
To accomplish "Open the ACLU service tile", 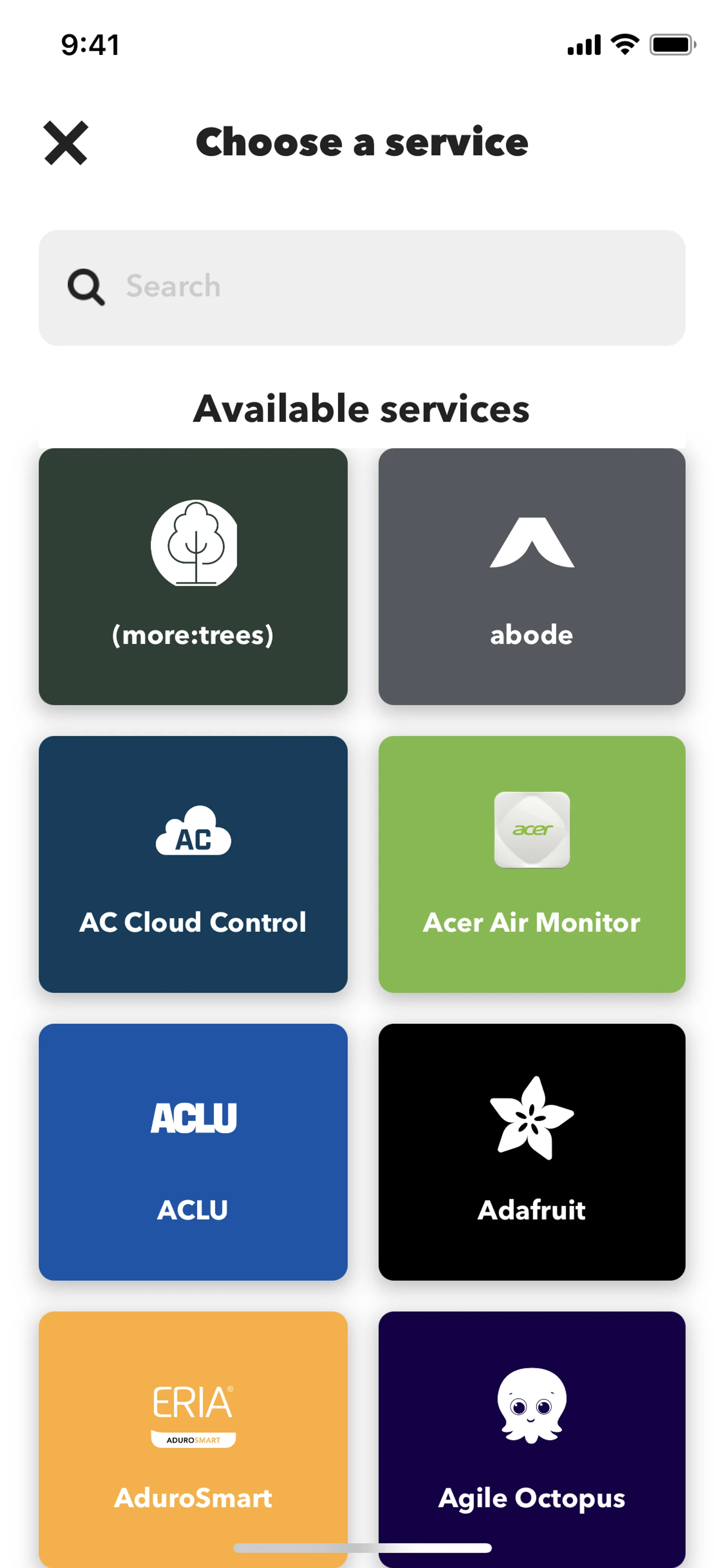I will (x=193, y=1151).
